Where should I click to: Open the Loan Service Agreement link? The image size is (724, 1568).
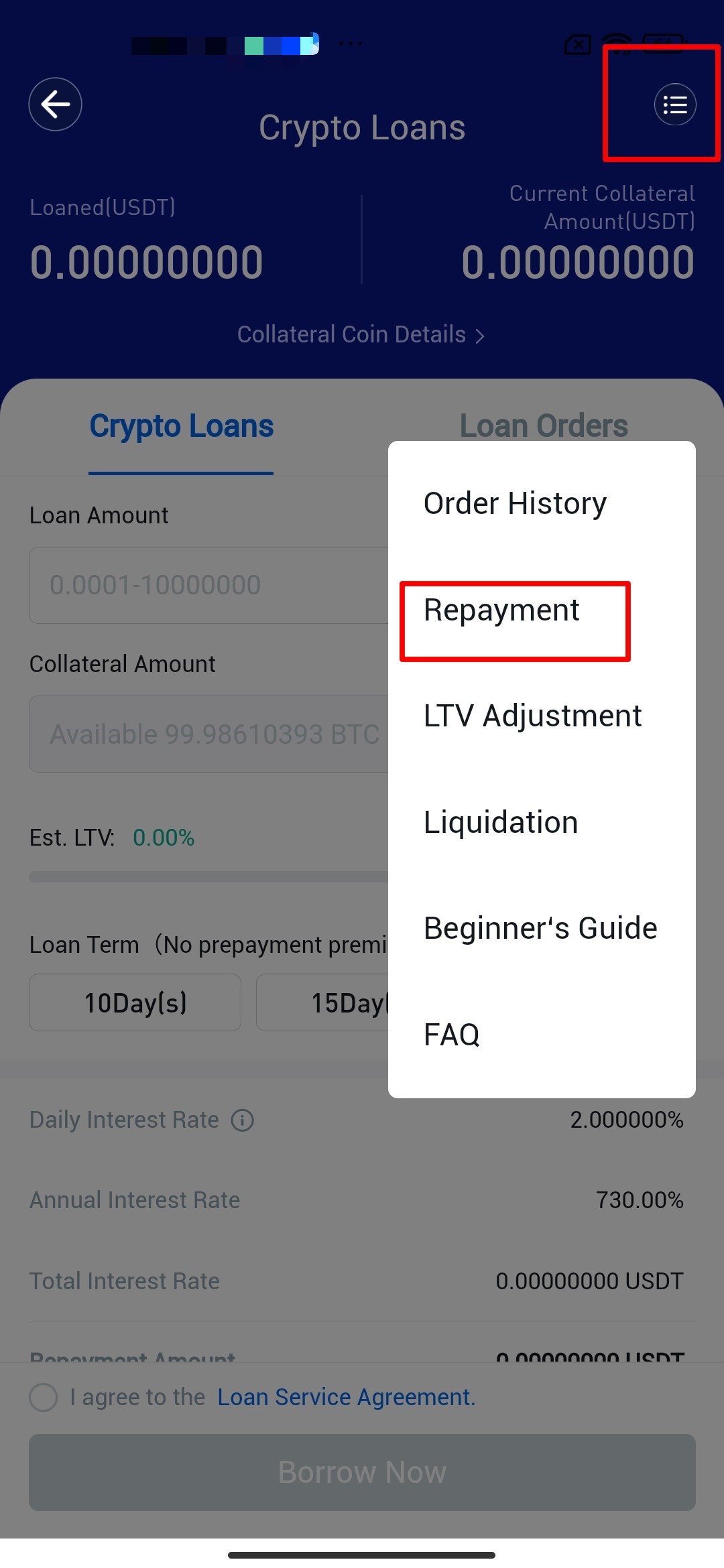[346, 1398]
